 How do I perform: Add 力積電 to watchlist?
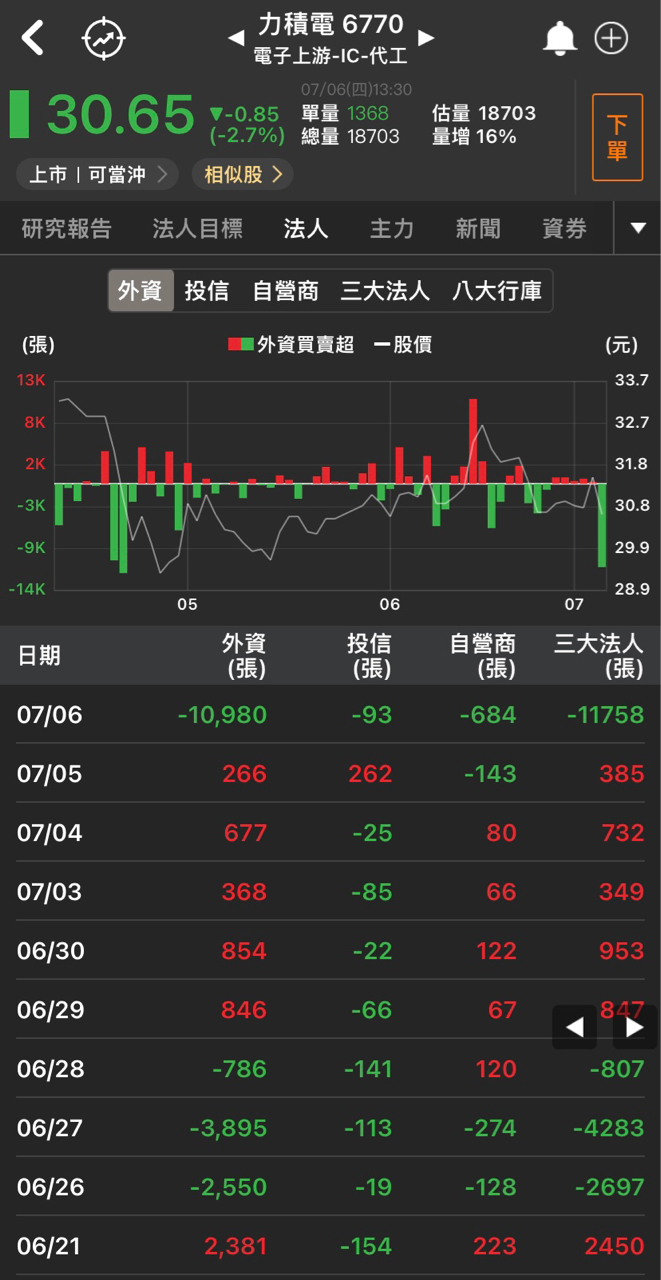point(611,39)
